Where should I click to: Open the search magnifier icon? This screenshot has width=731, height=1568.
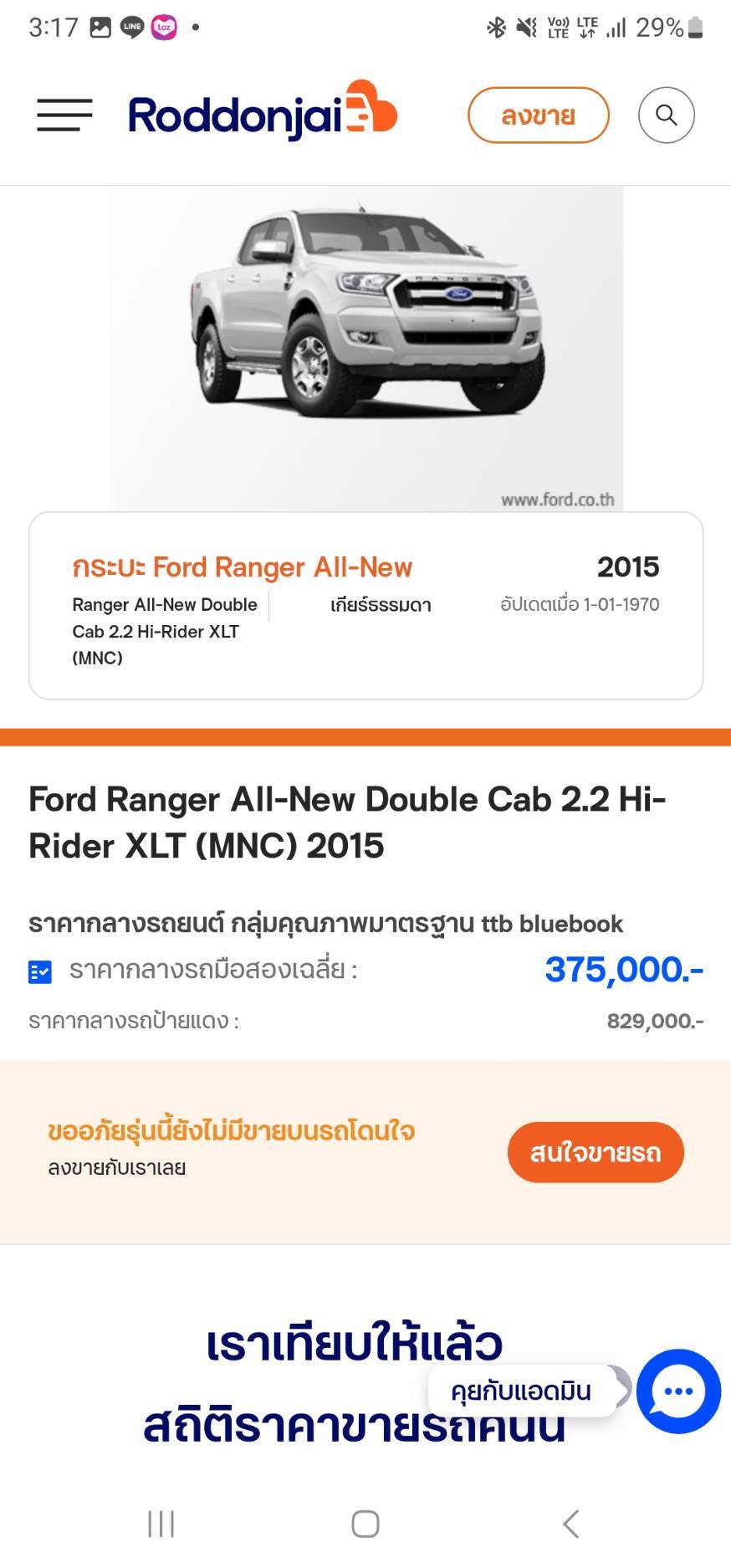click(x=666, y=115)
